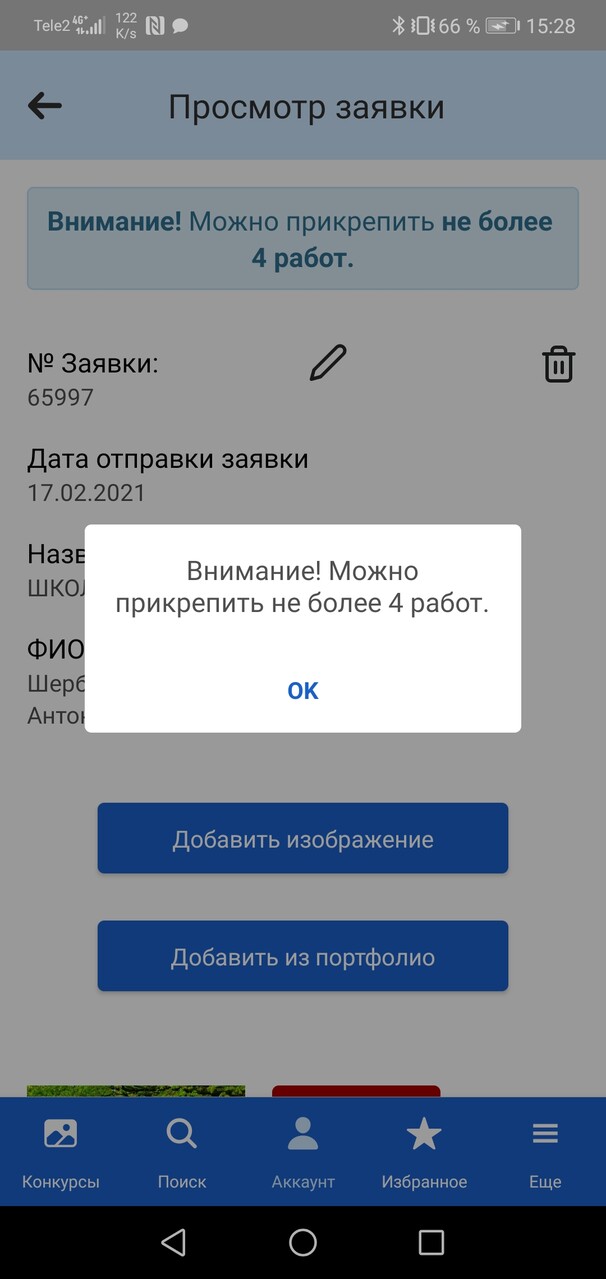Tap the system home button
The image size is (606, 1279).
303,1242
